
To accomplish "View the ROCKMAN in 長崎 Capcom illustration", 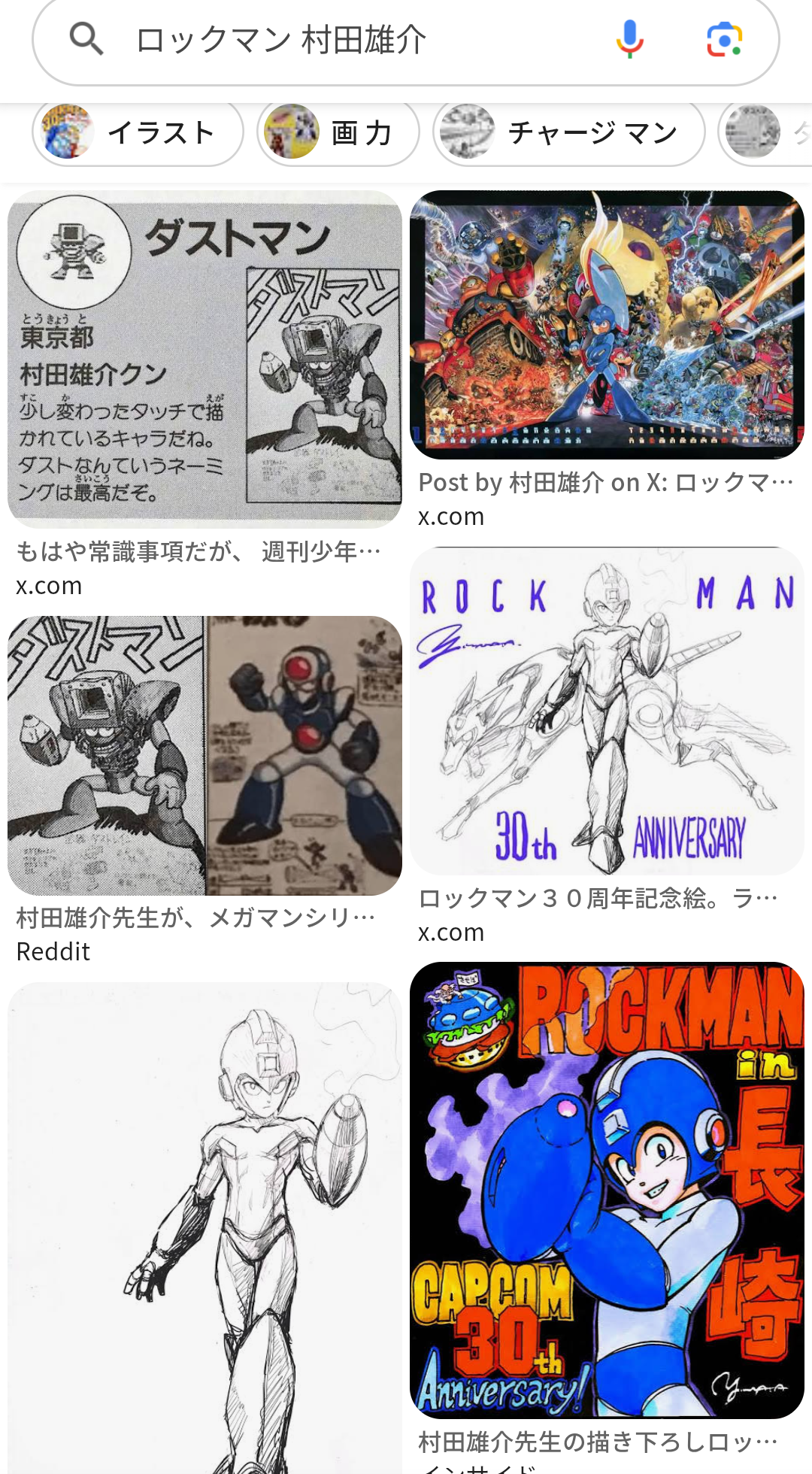I will (607, 1190).
